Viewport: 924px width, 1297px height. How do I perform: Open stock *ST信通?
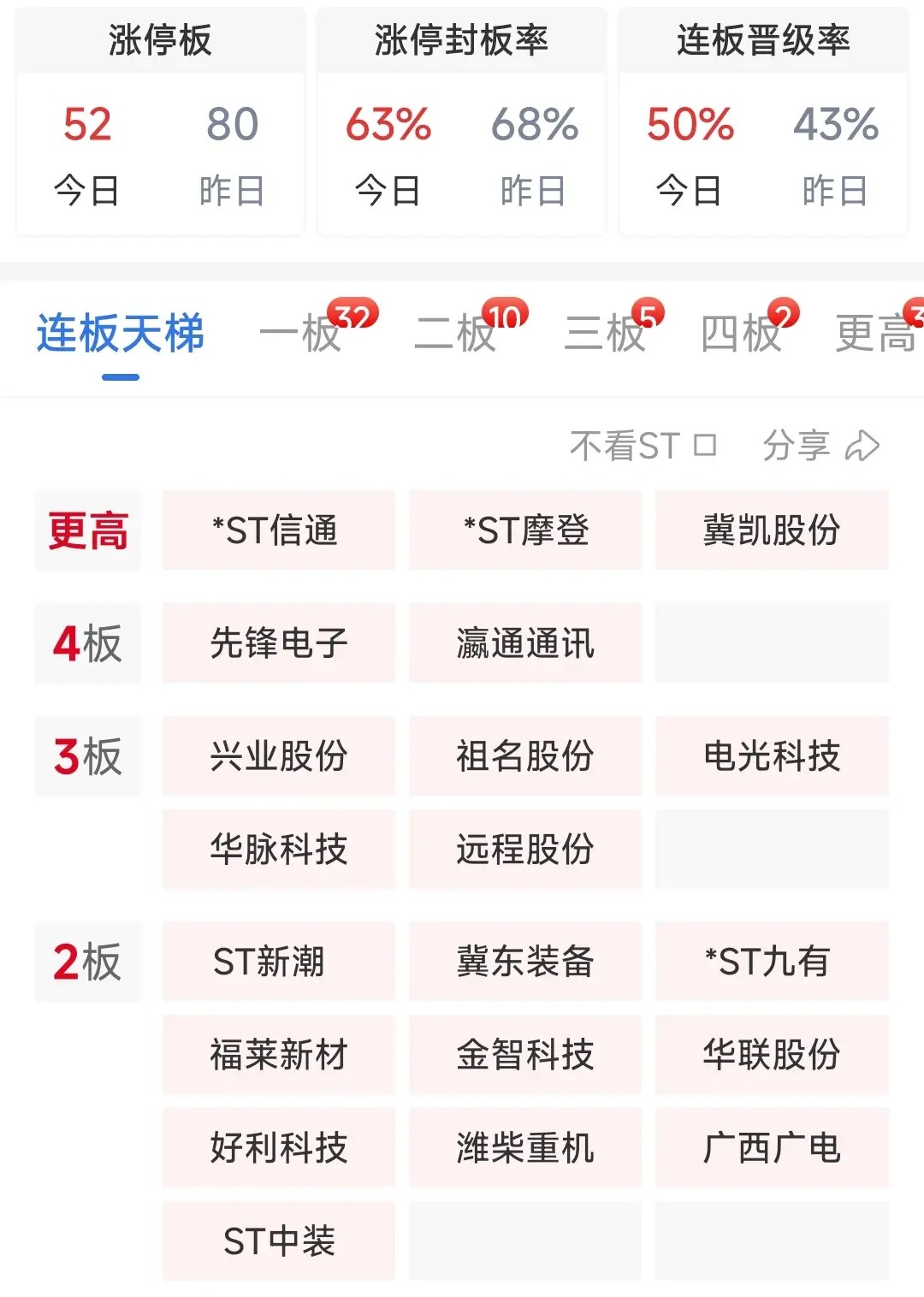[x=279, y=530]
